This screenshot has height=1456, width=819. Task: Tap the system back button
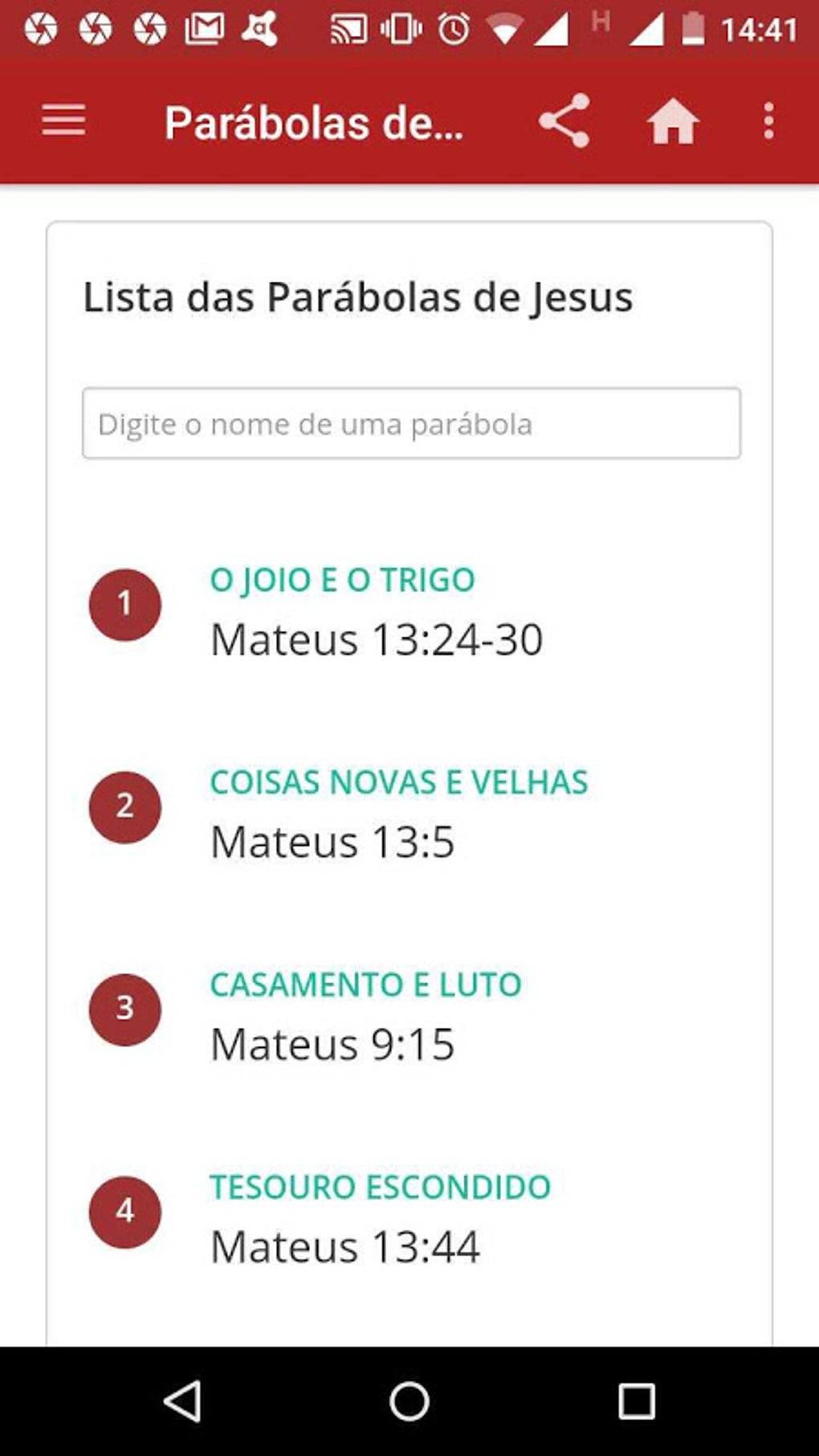[183, 1401]
